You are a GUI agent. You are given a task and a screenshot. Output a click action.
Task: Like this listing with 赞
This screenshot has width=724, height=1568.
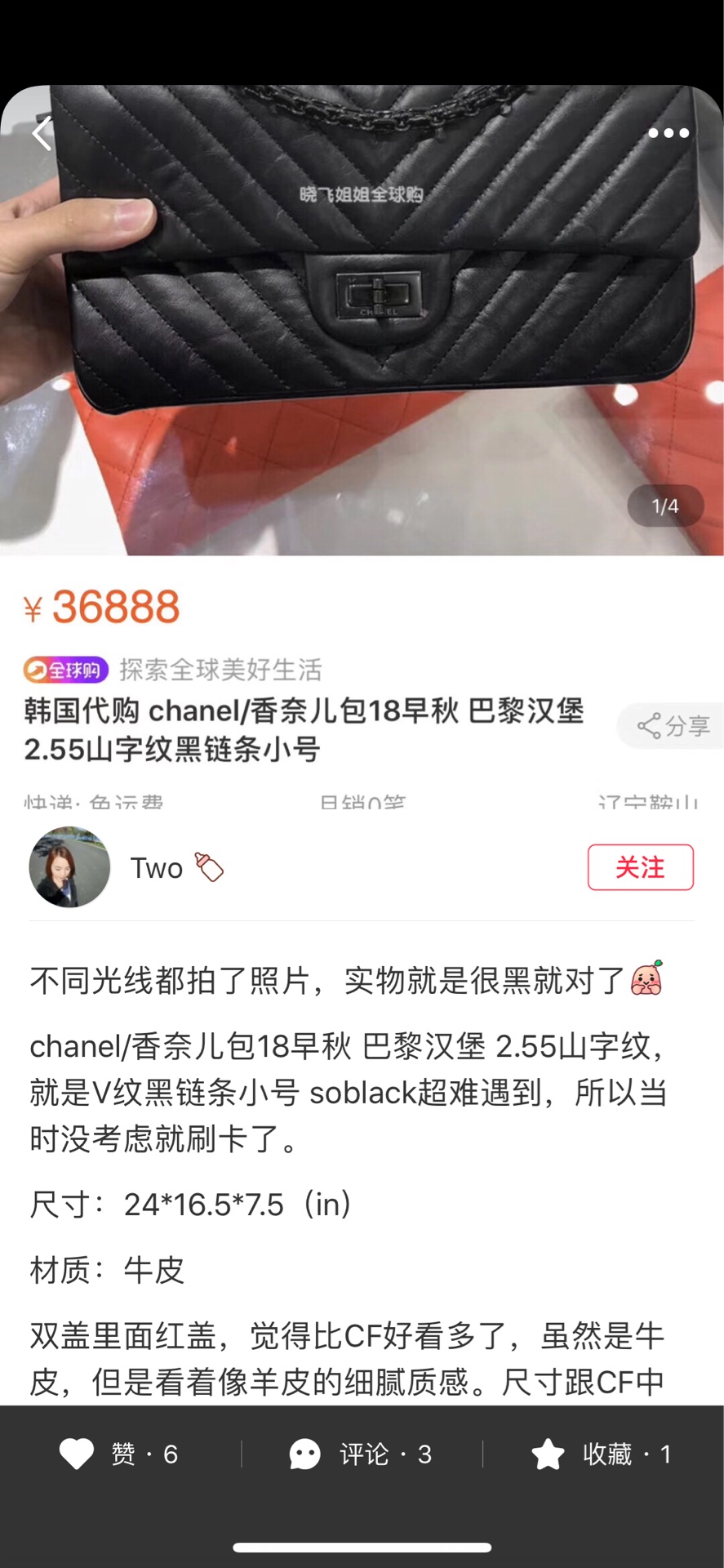coord(119,1454)
